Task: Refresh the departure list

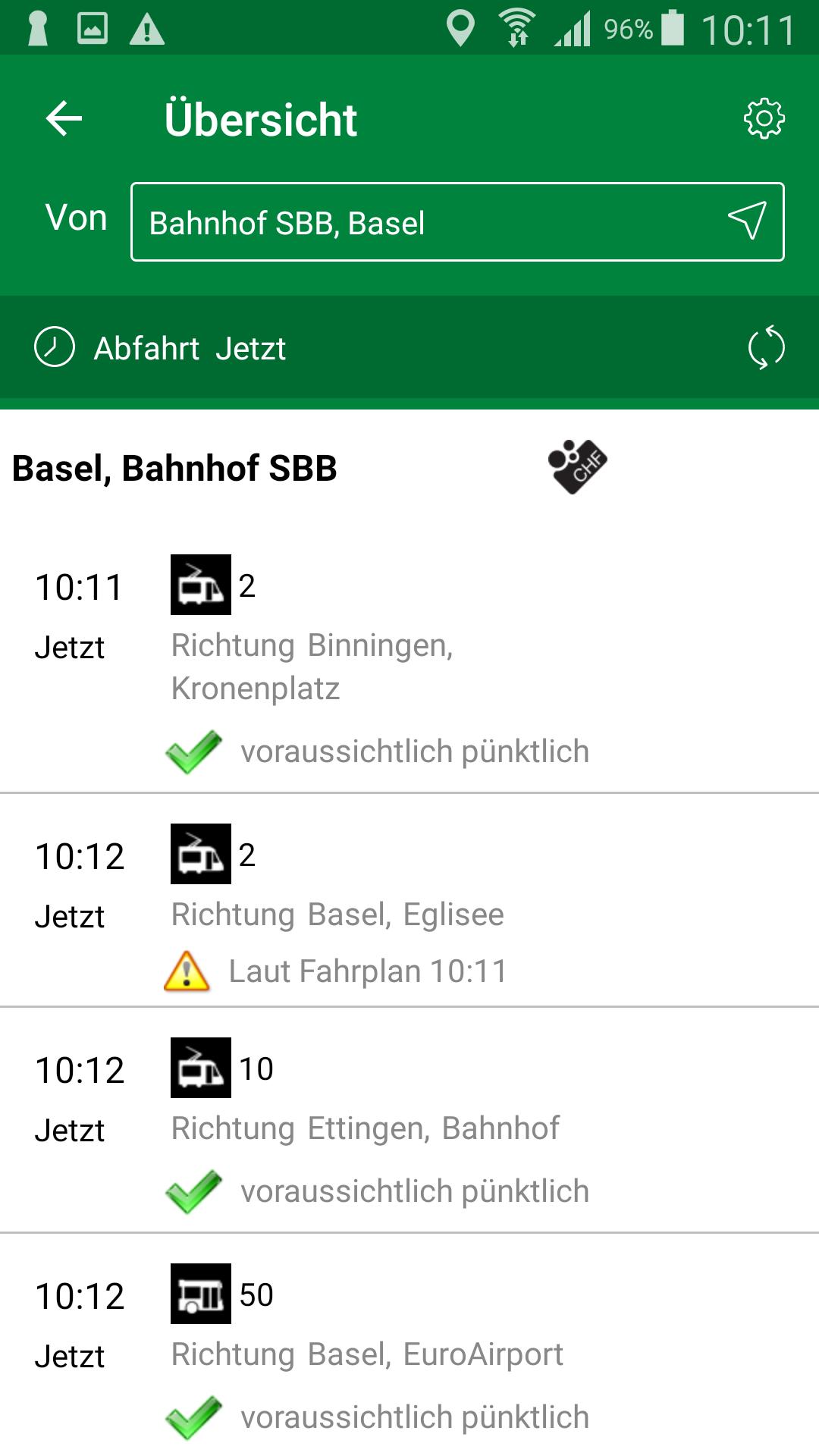Action: (766, 348)
